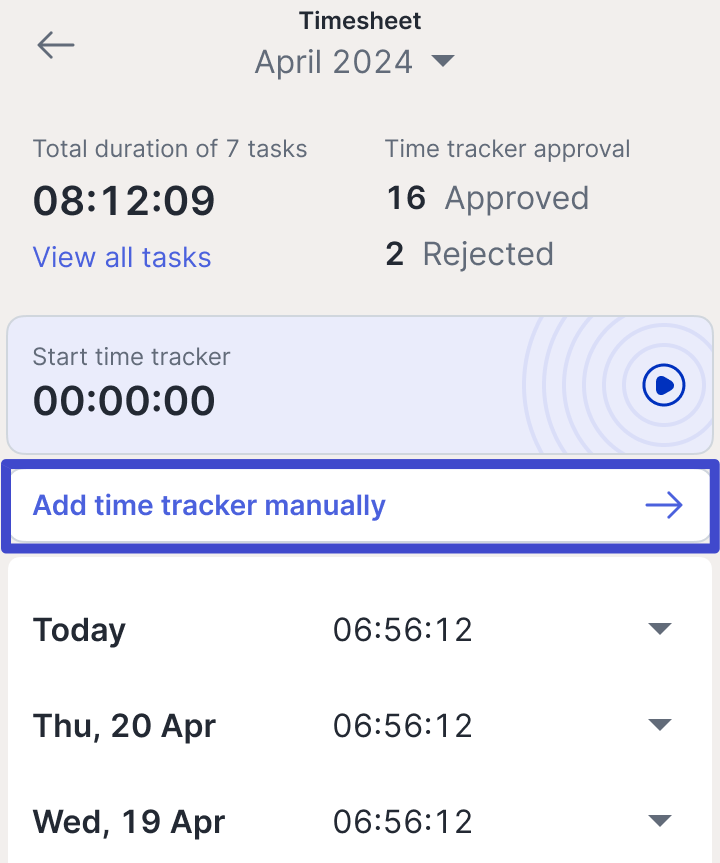Expand the Thu, 20 Apr entry
The height and width of the screenshot is (863, 720).
point(660,725)
